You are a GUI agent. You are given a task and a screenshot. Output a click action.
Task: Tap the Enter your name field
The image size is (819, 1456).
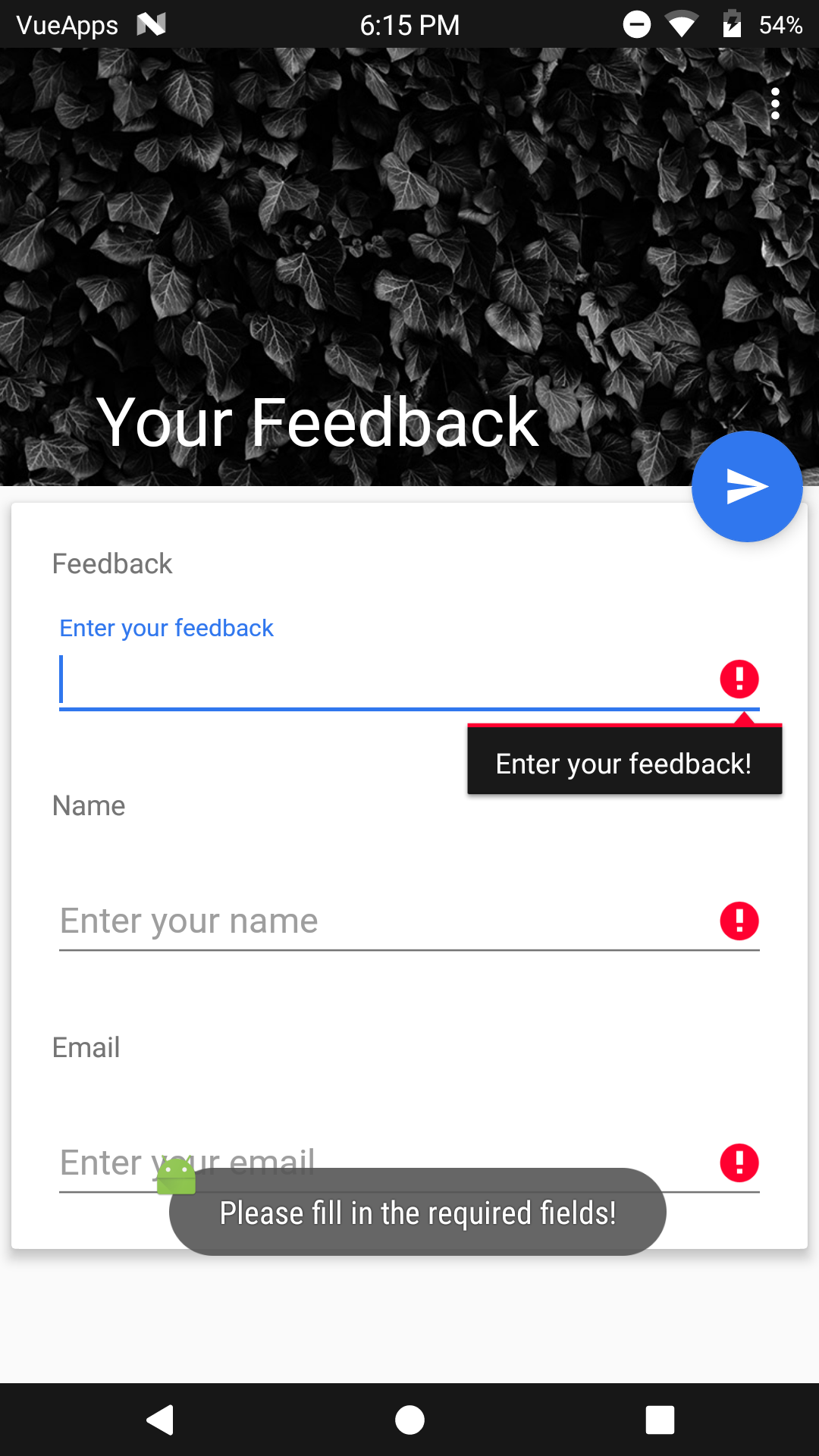point(379,921)
